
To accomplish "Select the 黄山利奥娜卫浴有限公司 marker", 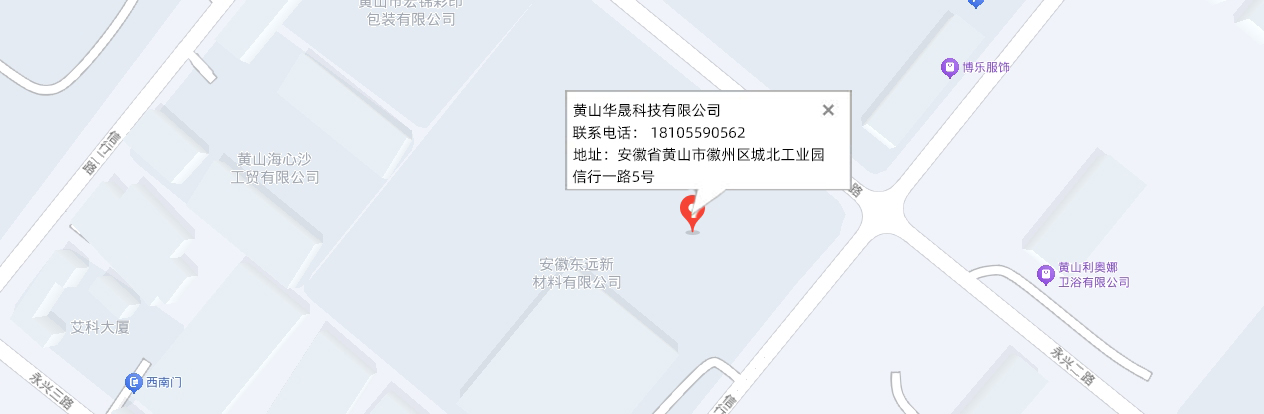I will [1046, 274].
